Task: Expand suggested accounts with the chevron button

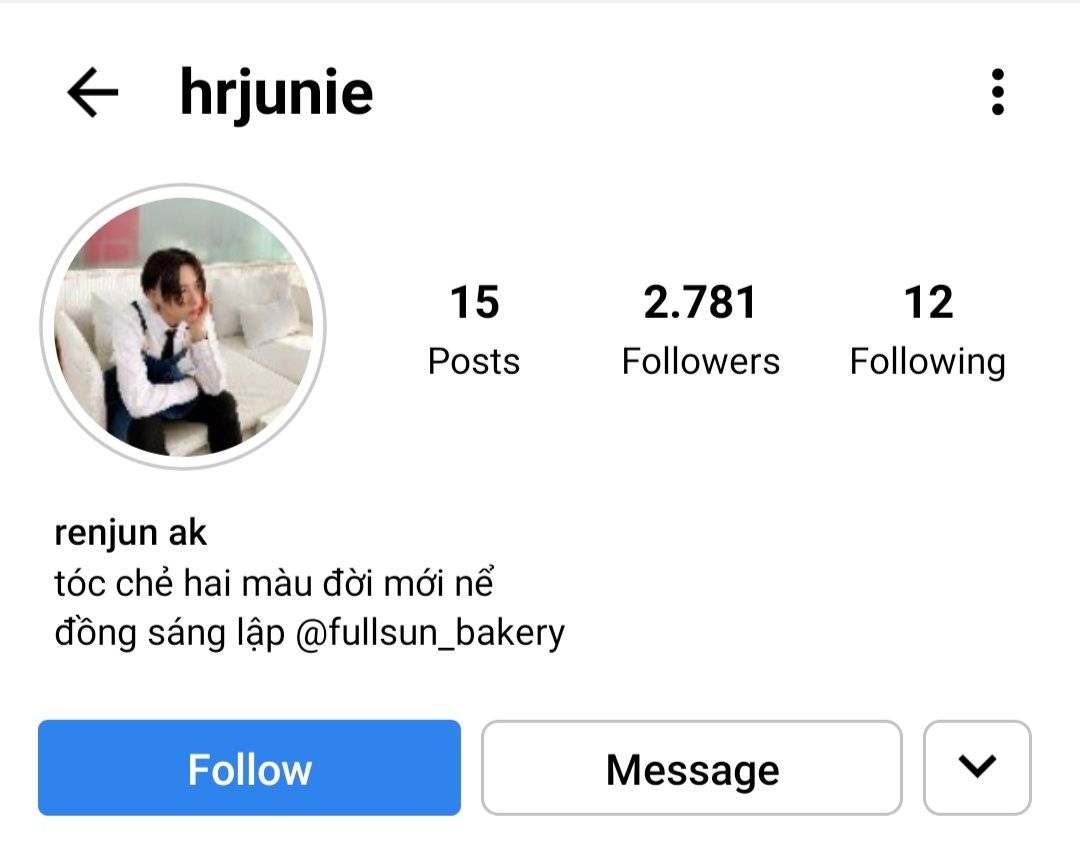Action: click(x=977, y=768)
